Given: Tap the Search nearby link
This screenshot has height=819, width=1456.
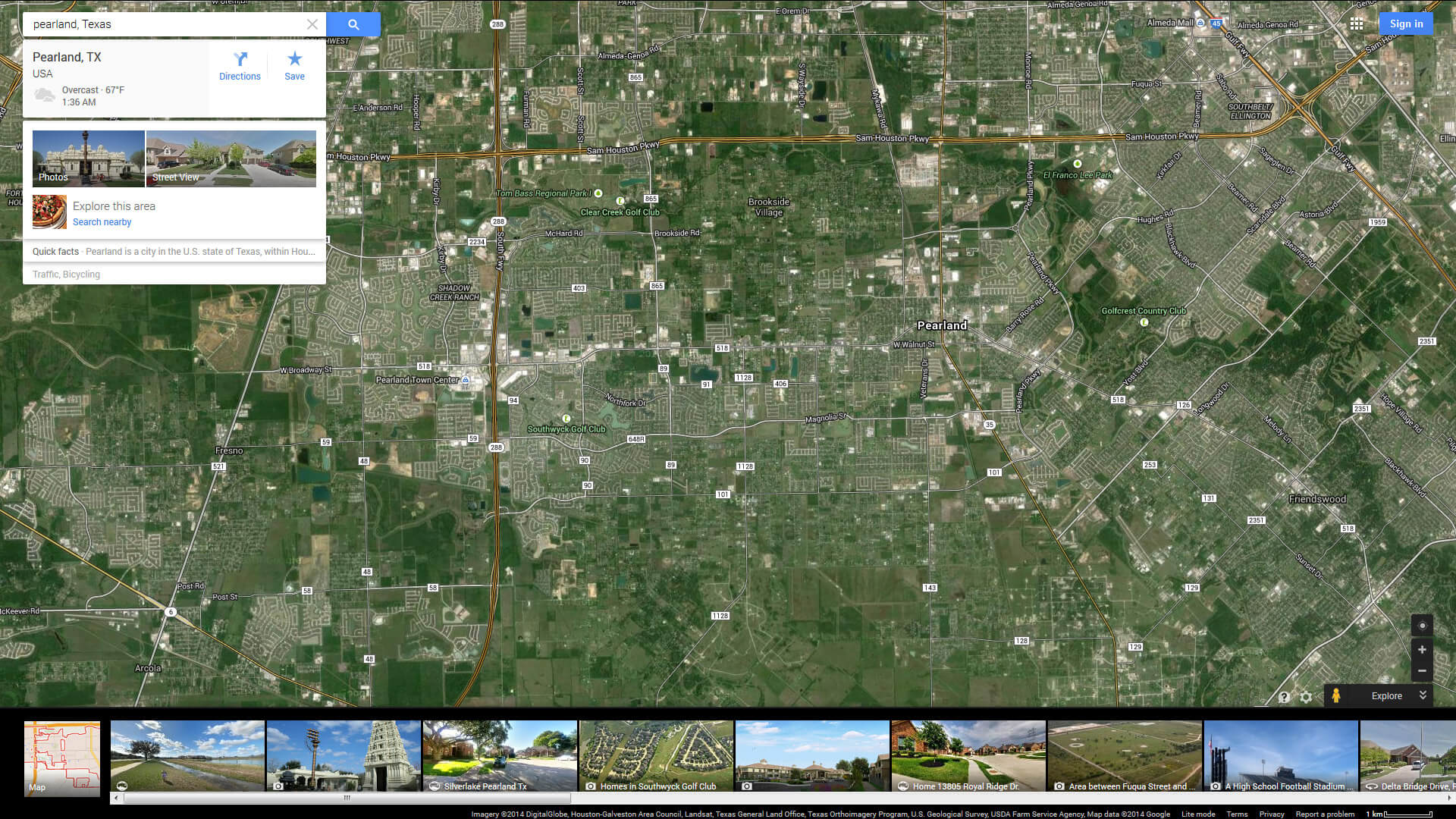Looking at the screenshot, I should pyautogui.click(x=102, y=222).
